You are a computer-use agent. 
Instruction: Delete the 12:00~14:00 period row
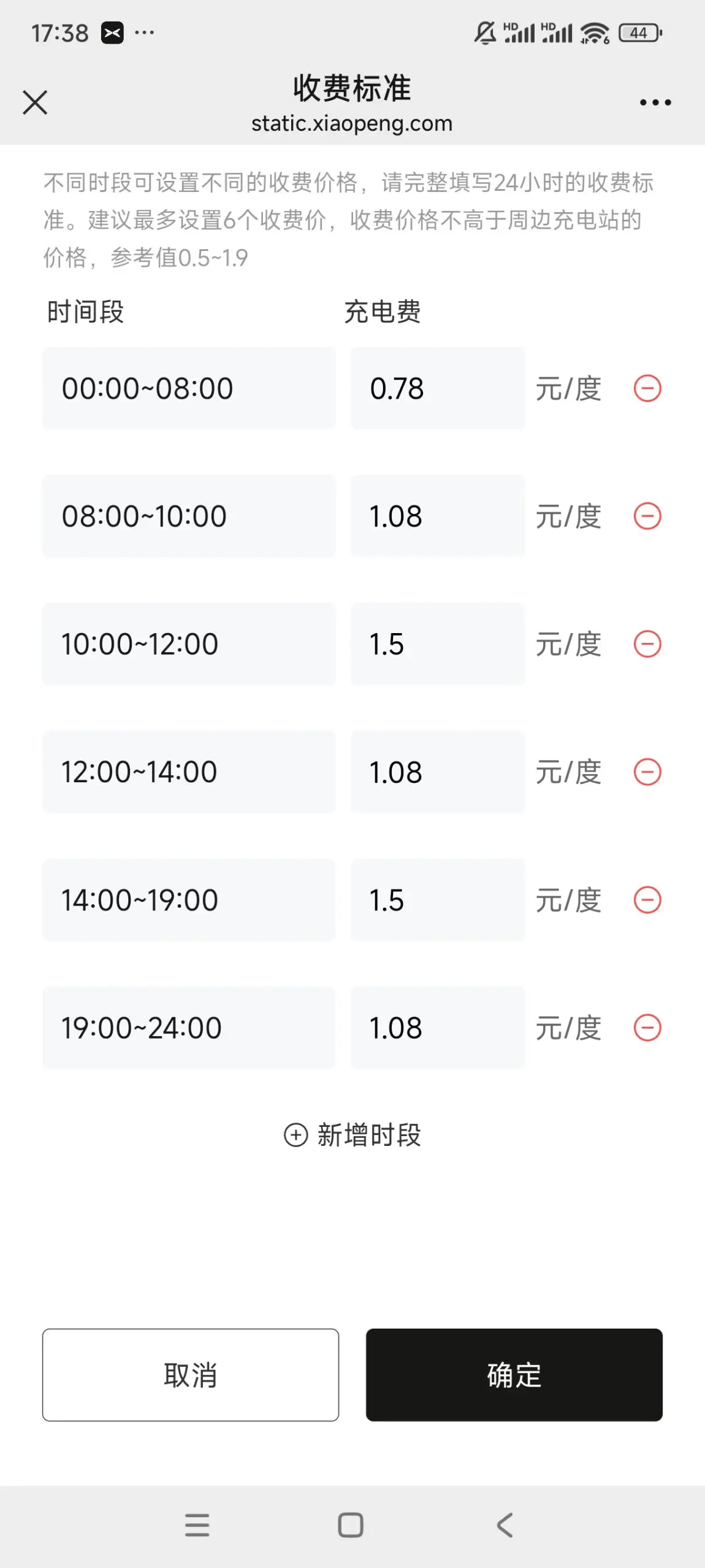pos(647,772)
